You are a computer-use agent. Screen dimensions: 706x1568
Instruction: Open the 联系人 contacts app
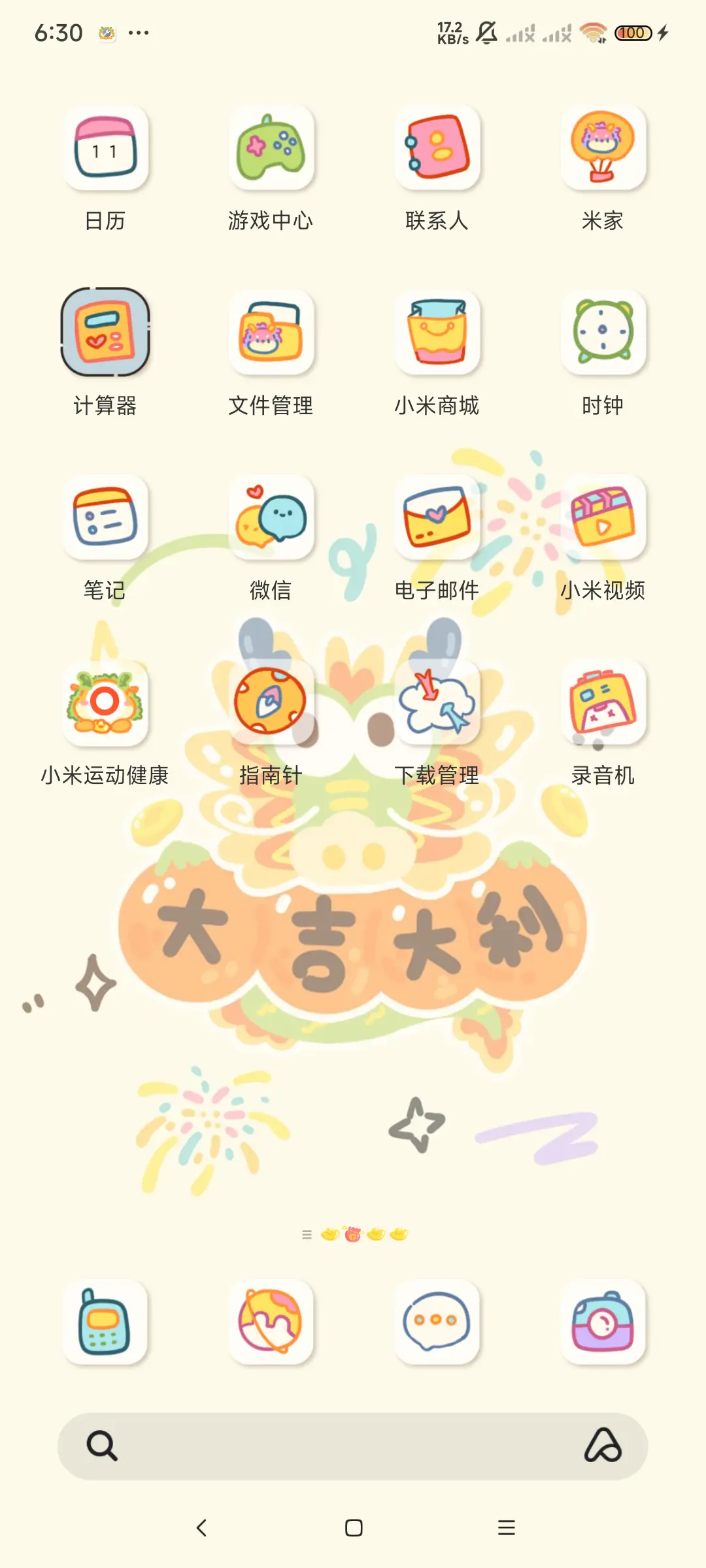(438, 150)
